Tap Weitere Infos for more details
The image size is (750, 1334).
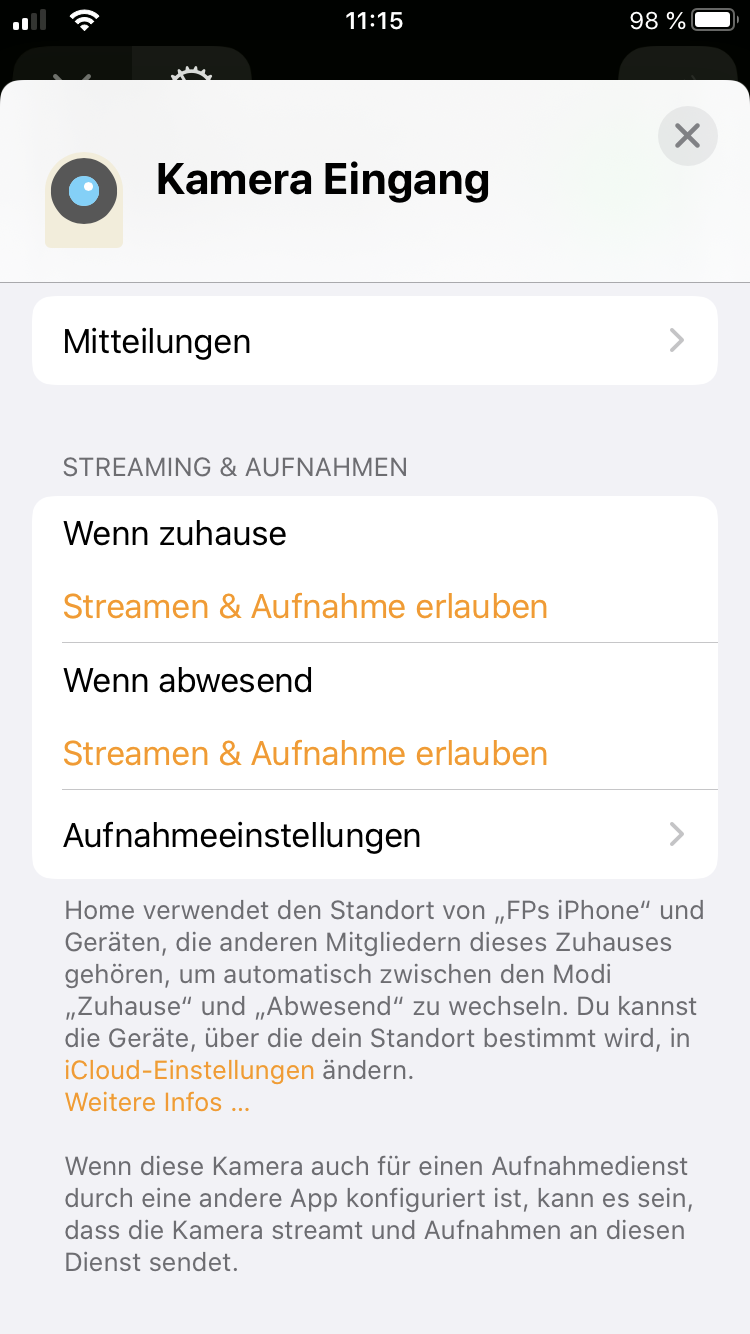tap(157, 1102)
